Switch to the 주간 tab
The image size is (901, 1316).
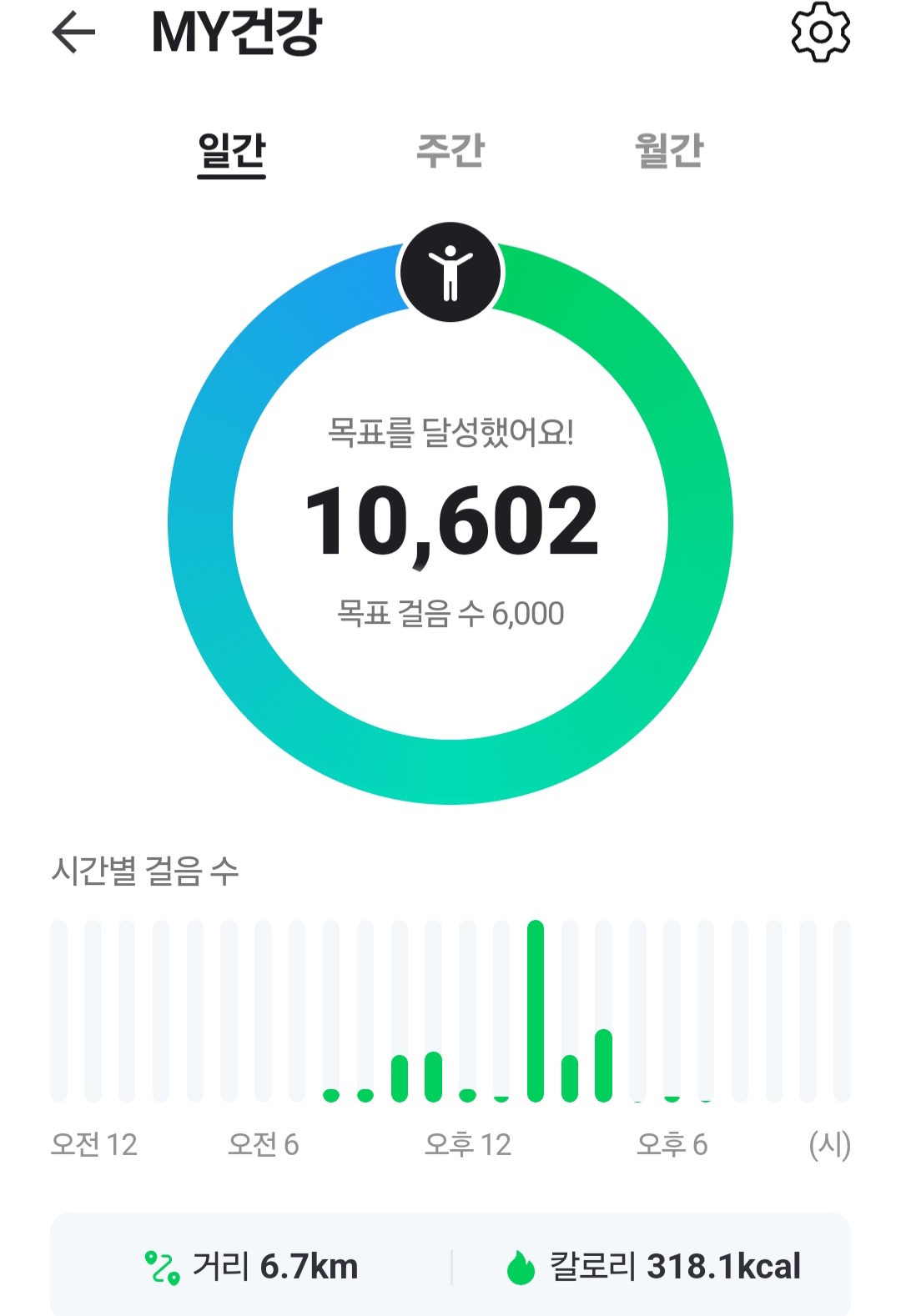pos(450,152)
